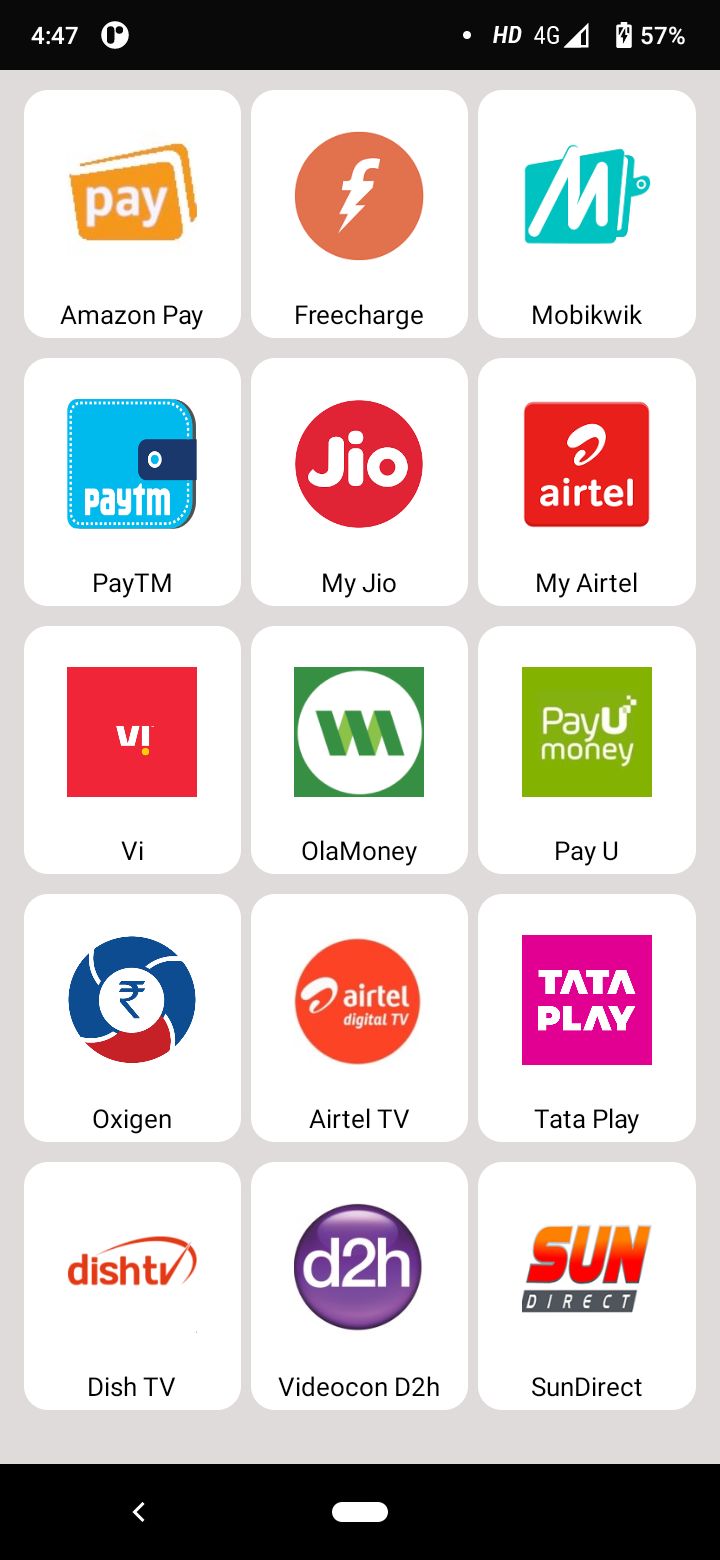Choose the PayTM tile
The height and width of the screenshot is (1560, 720).
point(132,482)
